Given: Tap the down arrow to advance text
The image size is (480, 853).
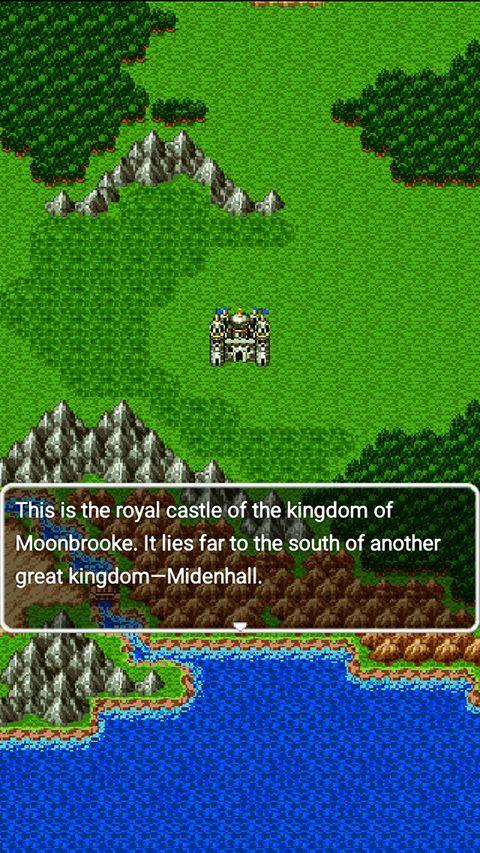Looking at the screenshot, I should click(x=240, y=627).
